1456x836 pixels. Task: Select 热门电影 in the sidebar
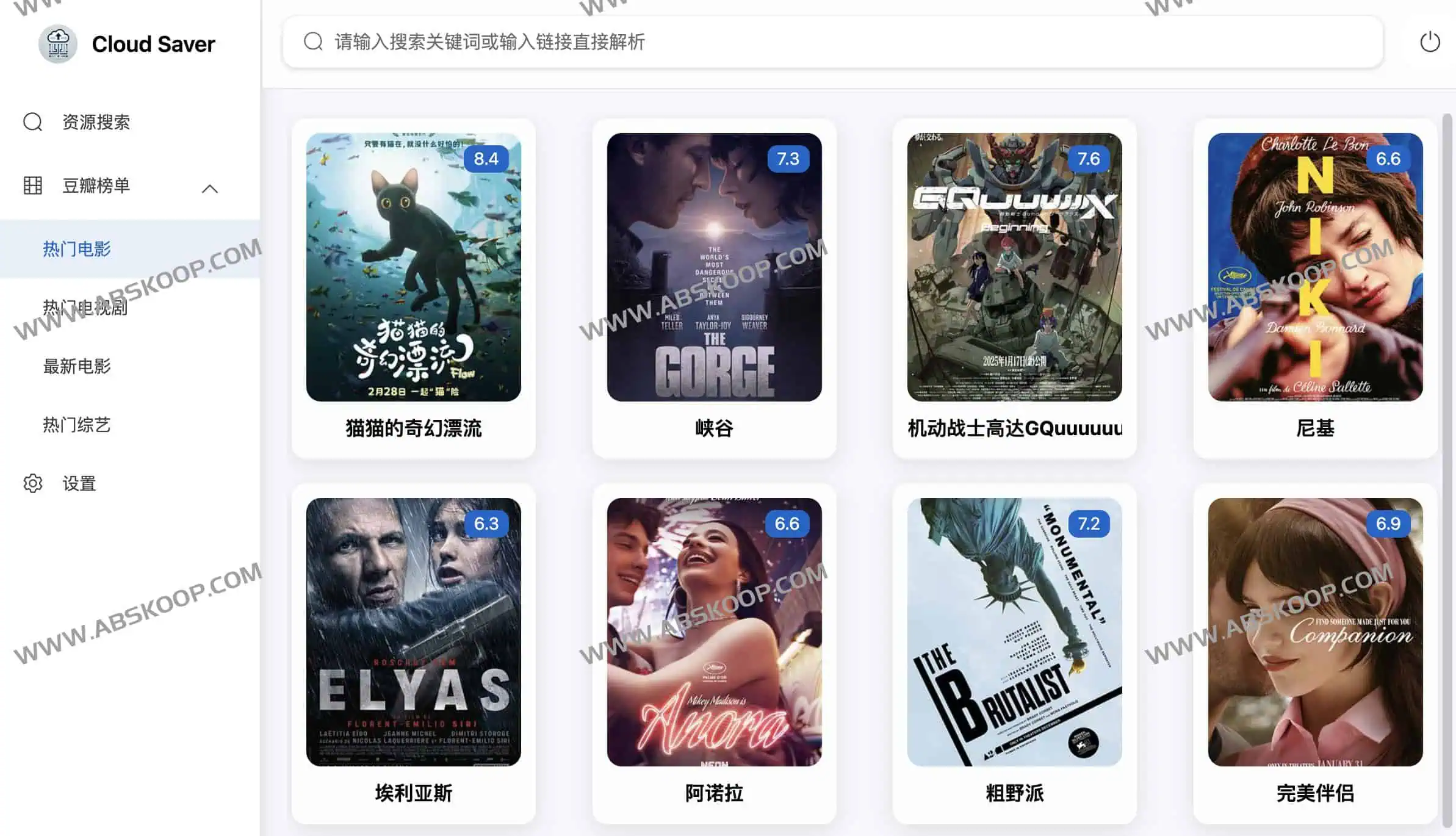pyautogui.click(x=77, y=249)
